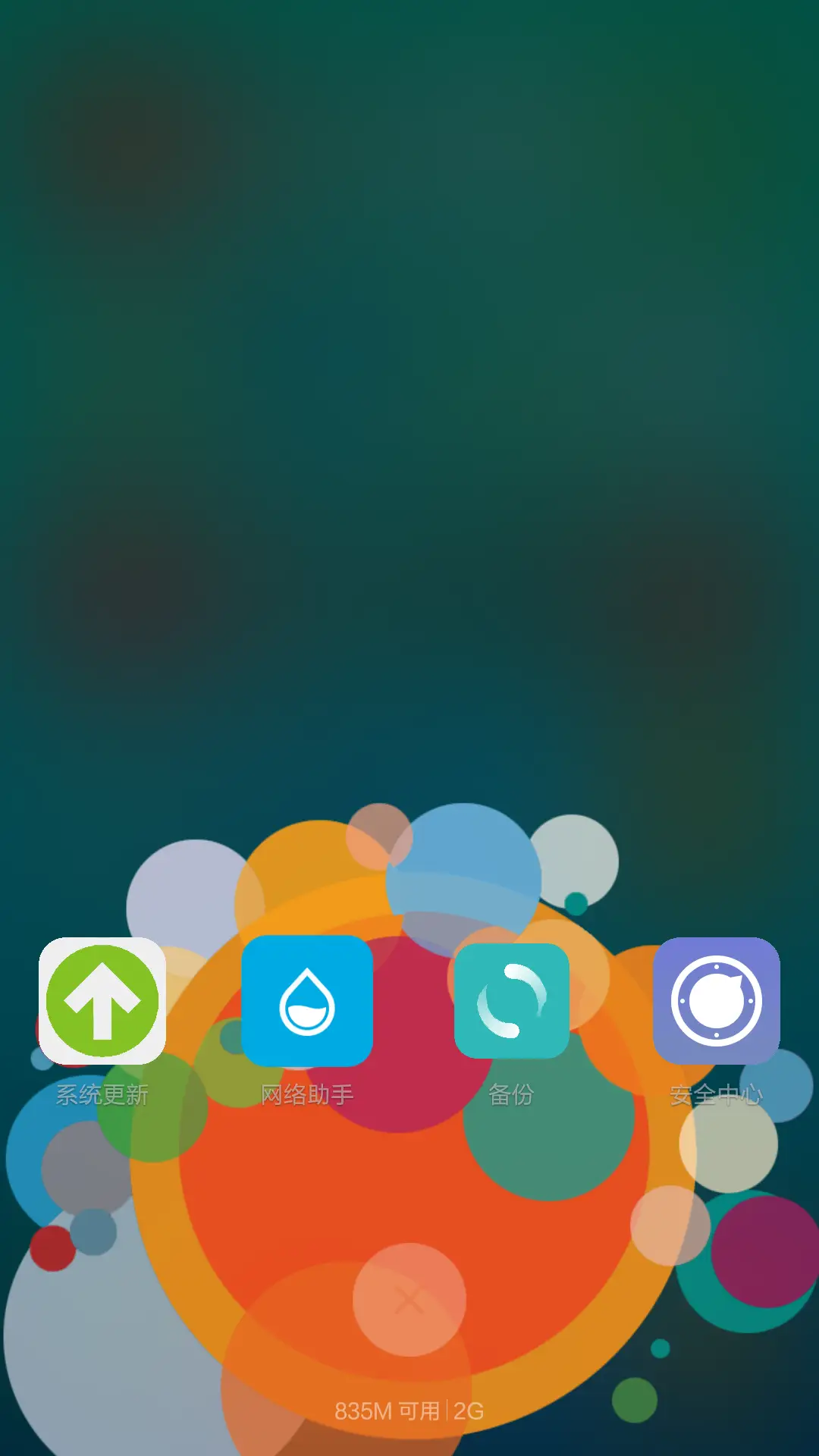Open the 安全中心 security app
This screenshot has width=819, height=1456.
point(717,1001)
